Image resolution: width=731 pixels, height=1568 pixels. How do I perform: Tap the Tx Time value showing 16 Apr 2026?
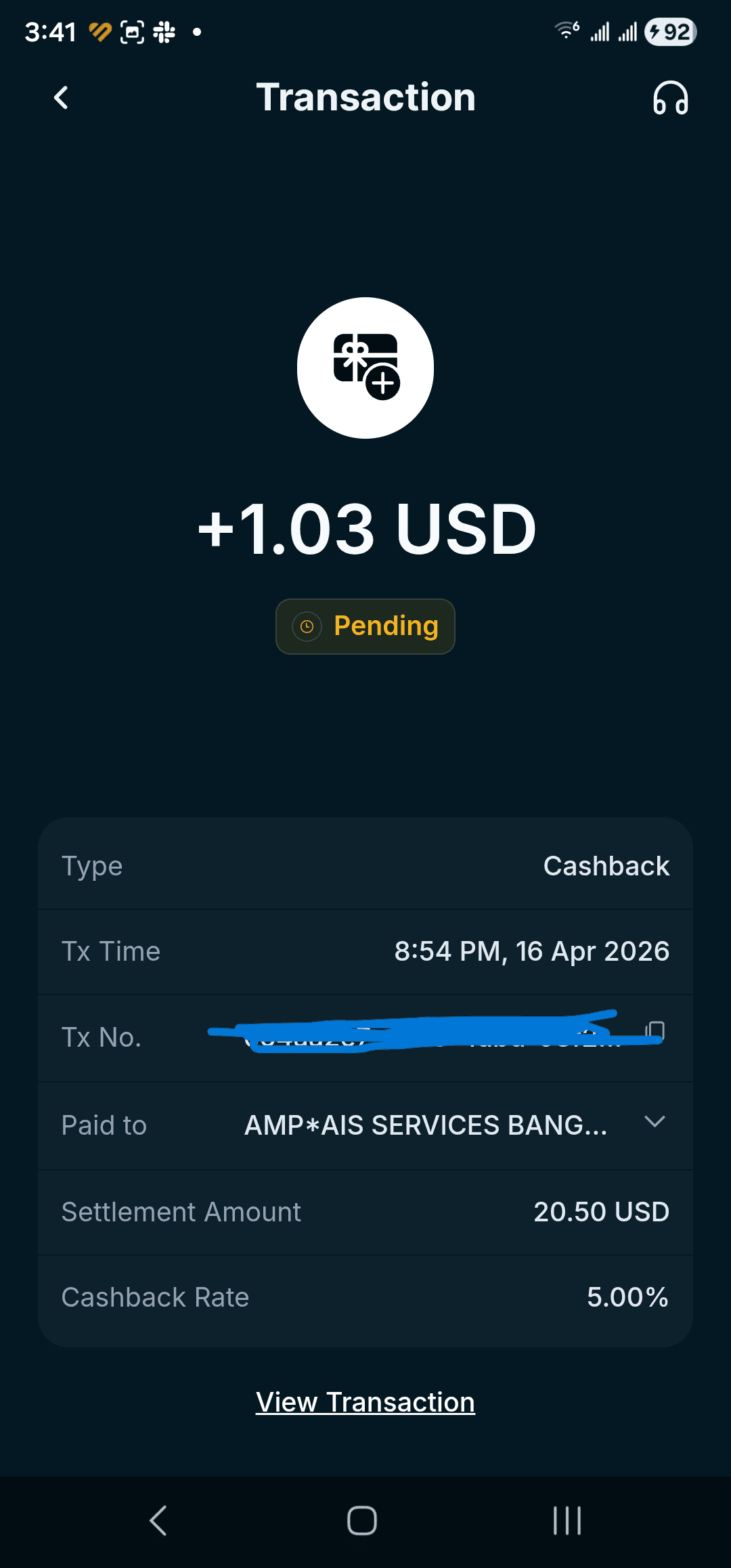point(532,951)
